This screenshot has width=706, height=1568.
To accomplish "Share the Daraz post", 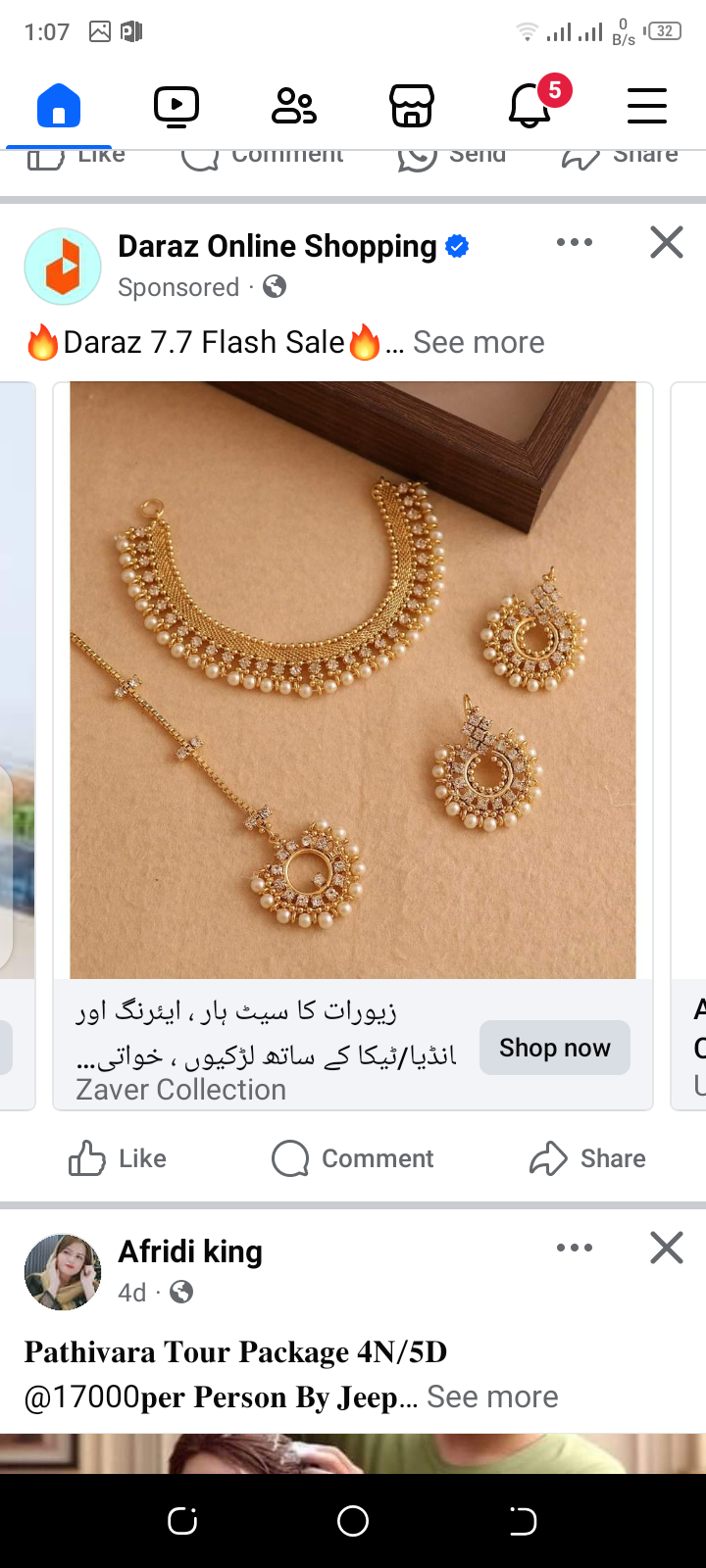I will pos(587,1158).
